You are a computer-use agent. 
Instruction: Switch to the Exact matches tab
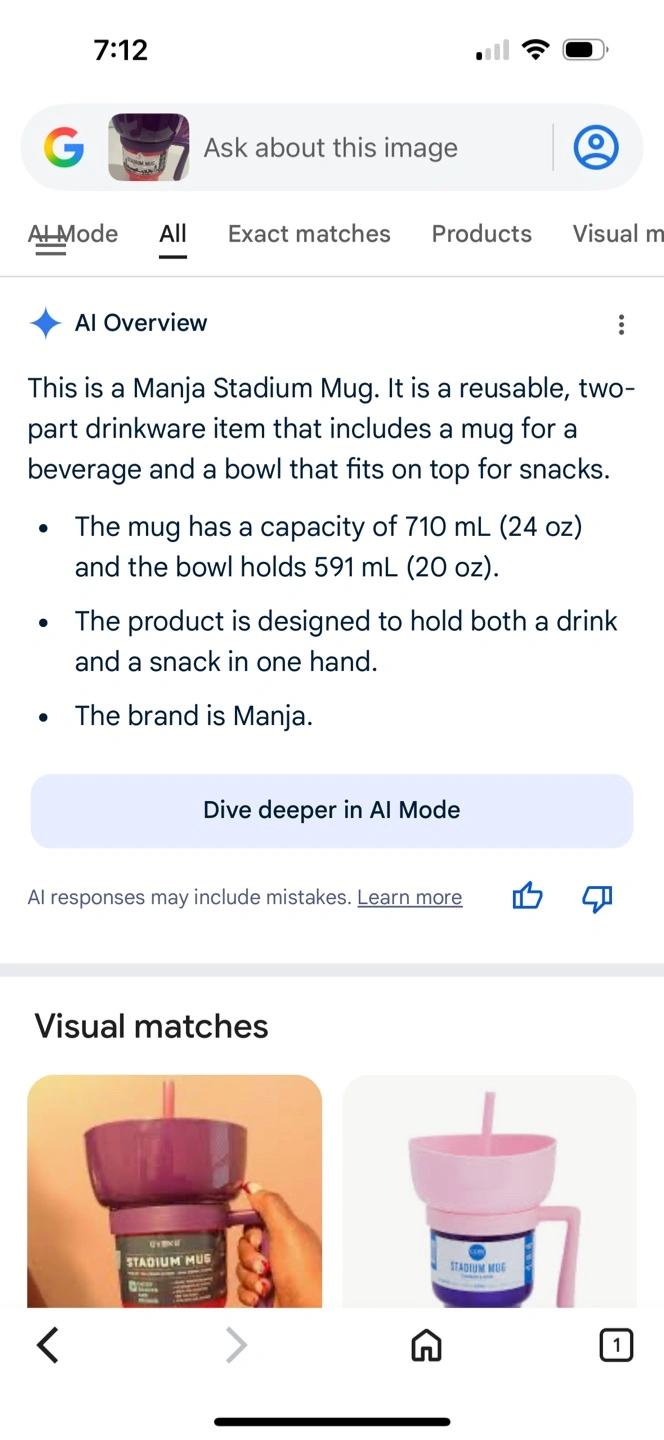[x=309, y=234]
